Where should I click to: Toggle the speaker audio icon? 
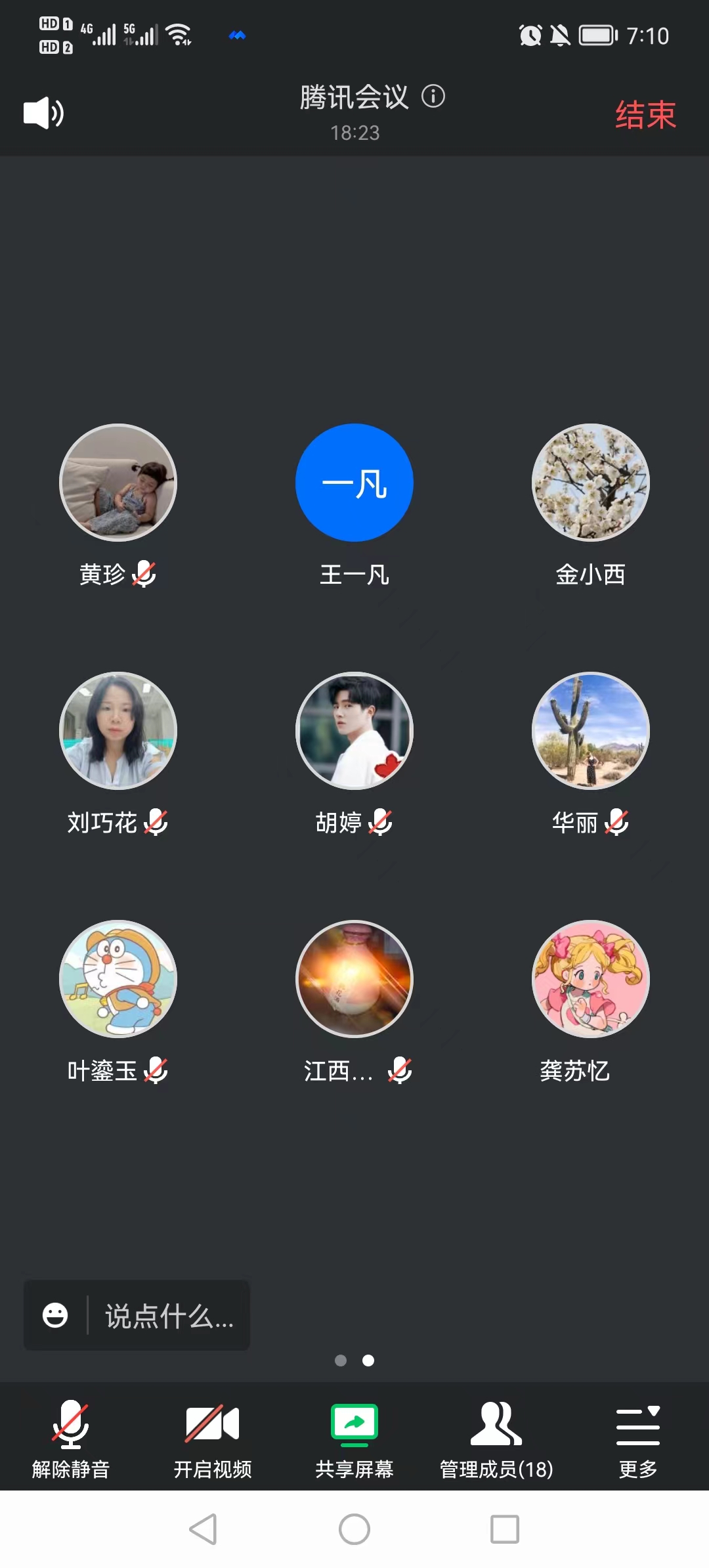click(43, 113)
